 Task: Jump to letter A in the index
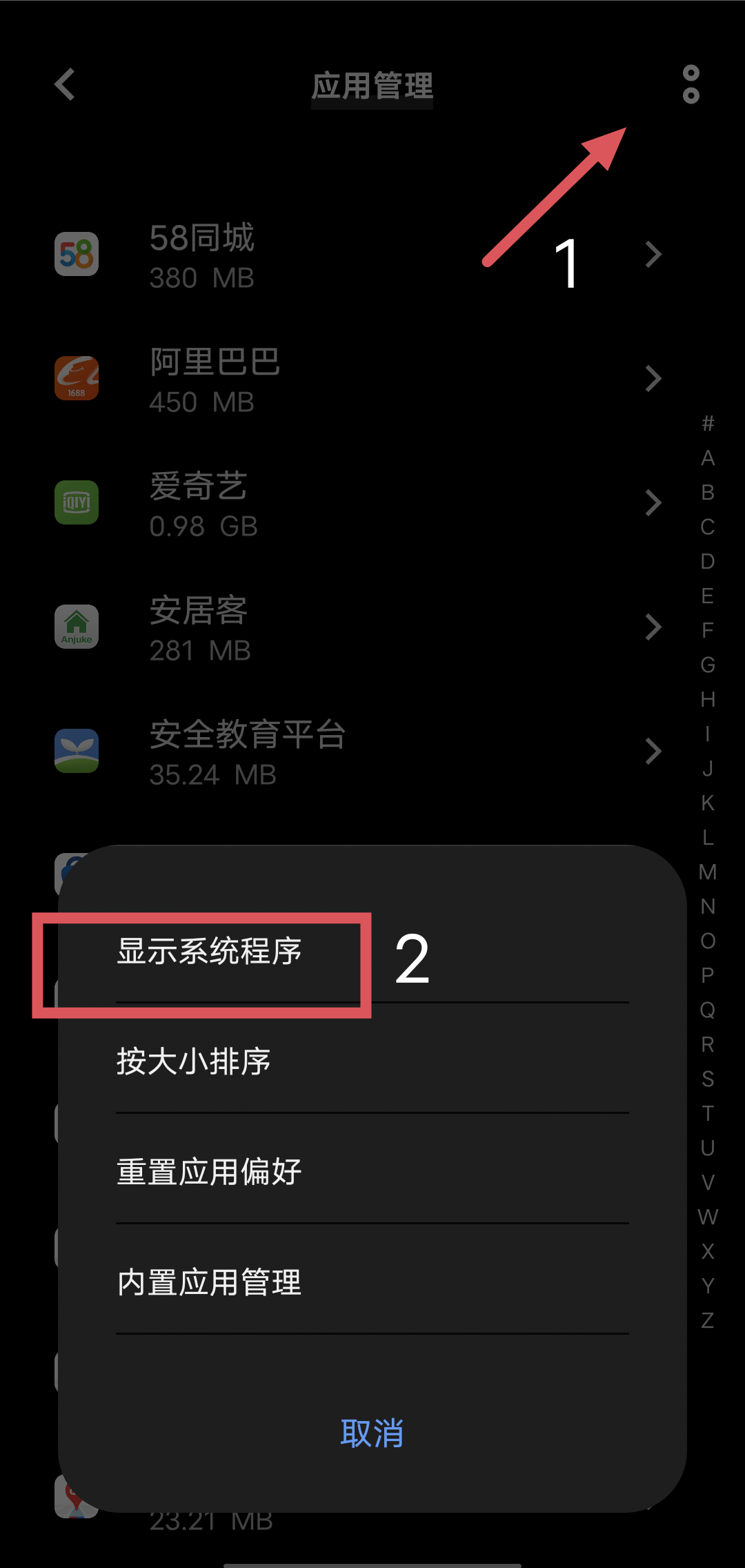pyautogui.click(x=708, y=458)
